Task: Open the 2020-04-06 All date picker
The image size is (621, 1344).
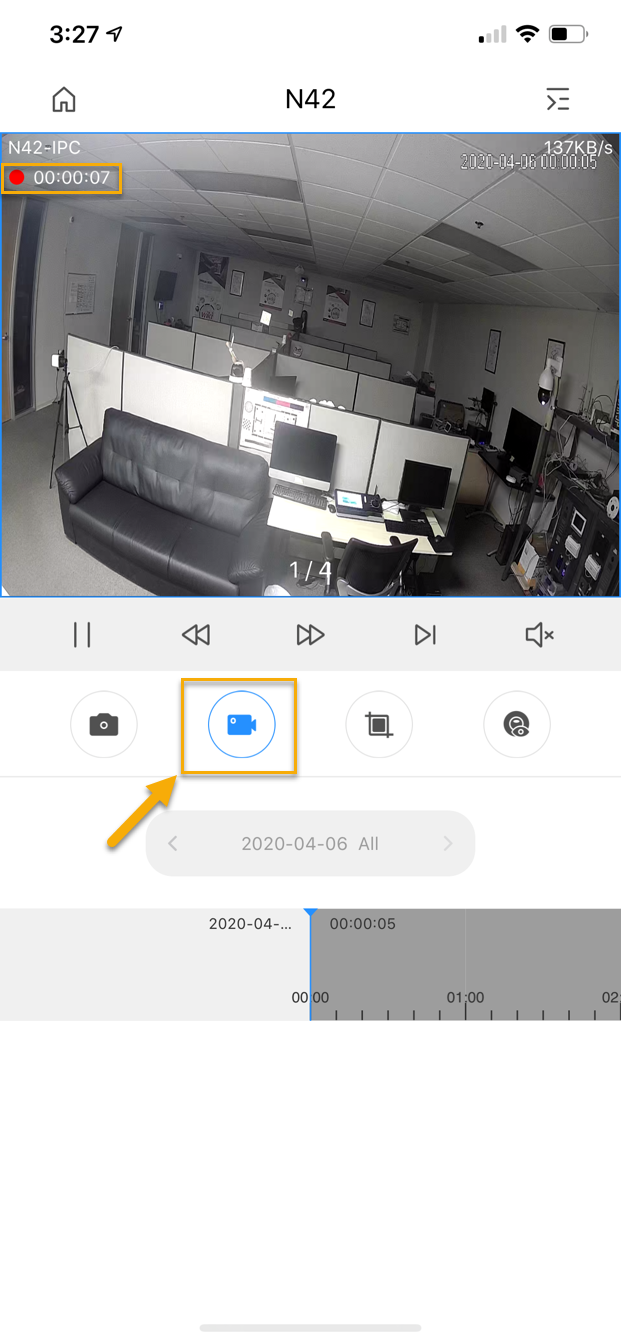Action: tap(310, 844)
